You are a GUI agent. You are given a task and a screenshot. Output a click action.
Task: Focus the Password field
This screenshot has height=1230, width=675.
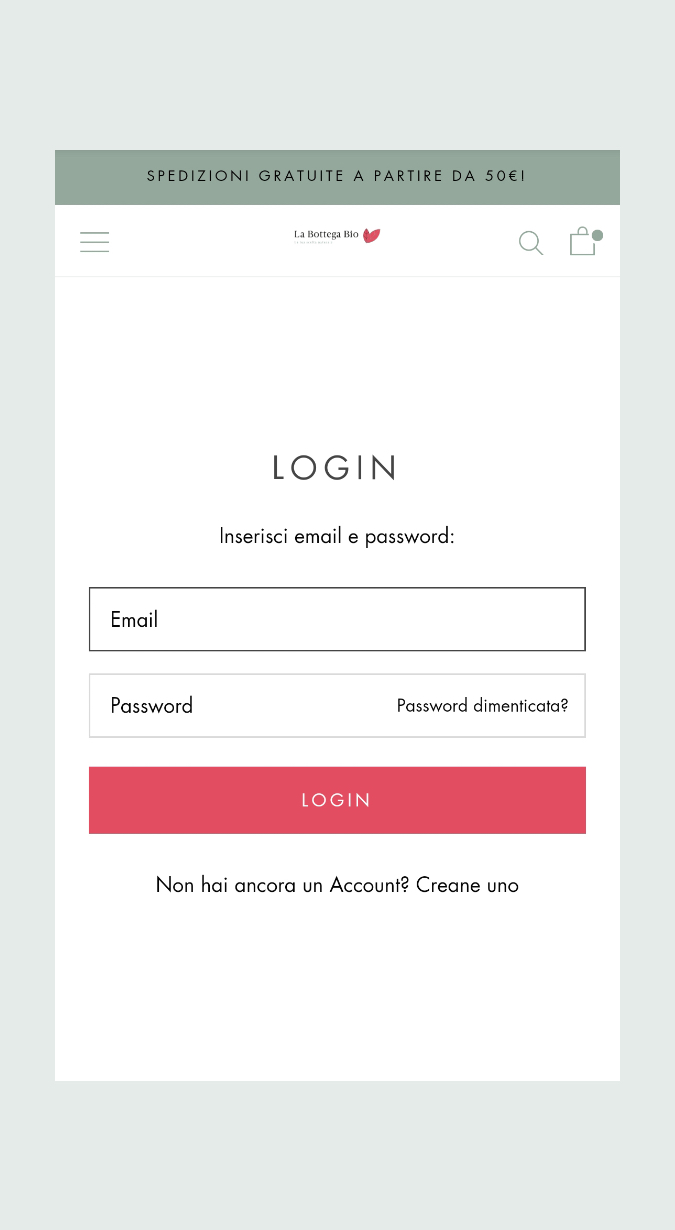(240, 706)
